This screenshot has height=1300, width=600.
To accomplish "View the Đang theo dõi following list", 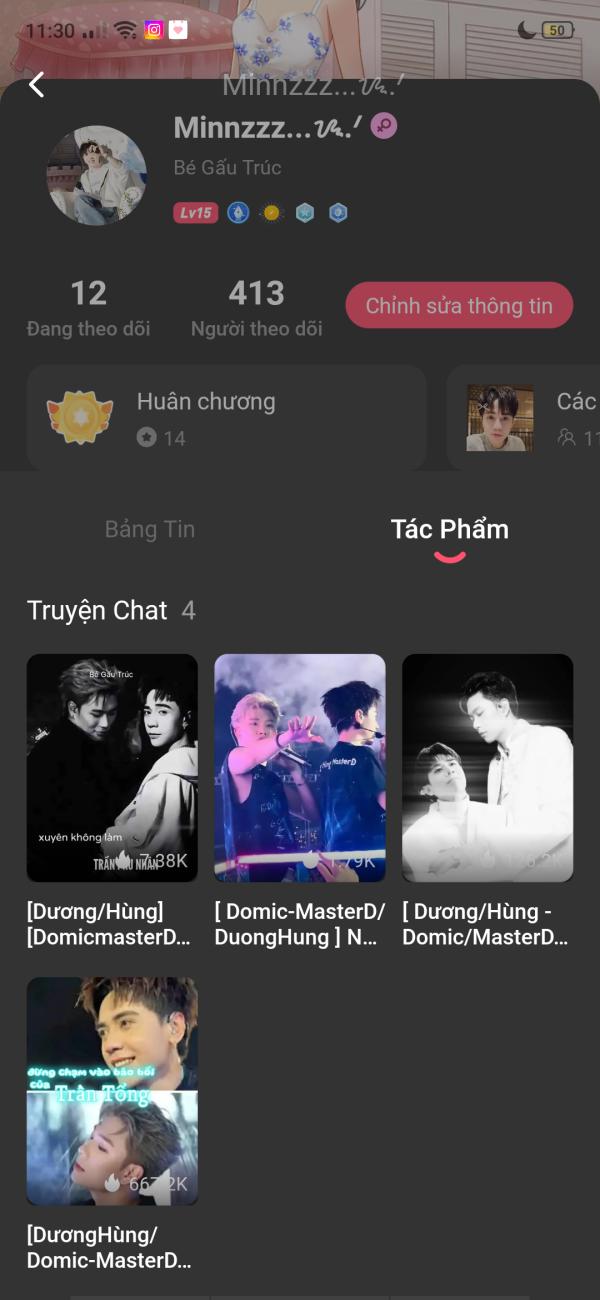I will (88, 308).
